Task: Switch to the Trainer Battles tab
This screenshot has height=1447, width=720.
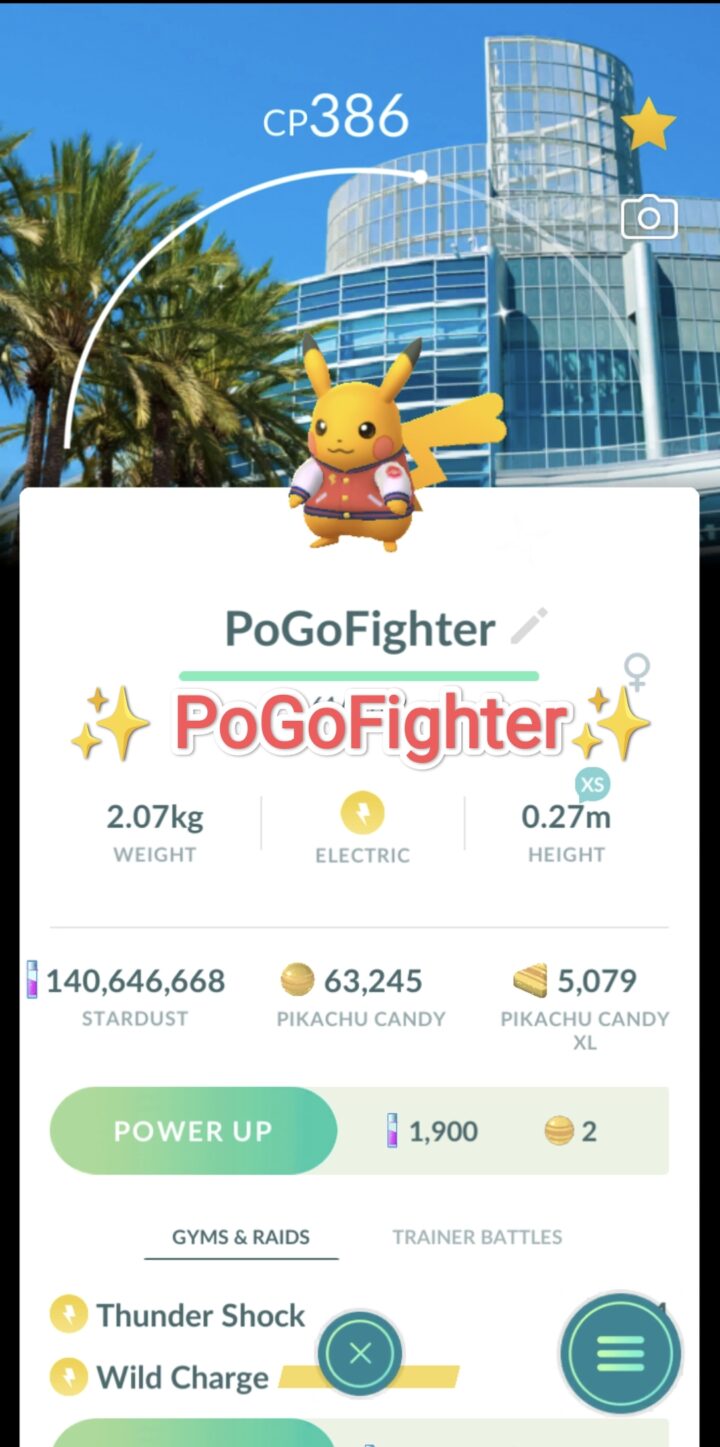Action: pos(477,1237)
